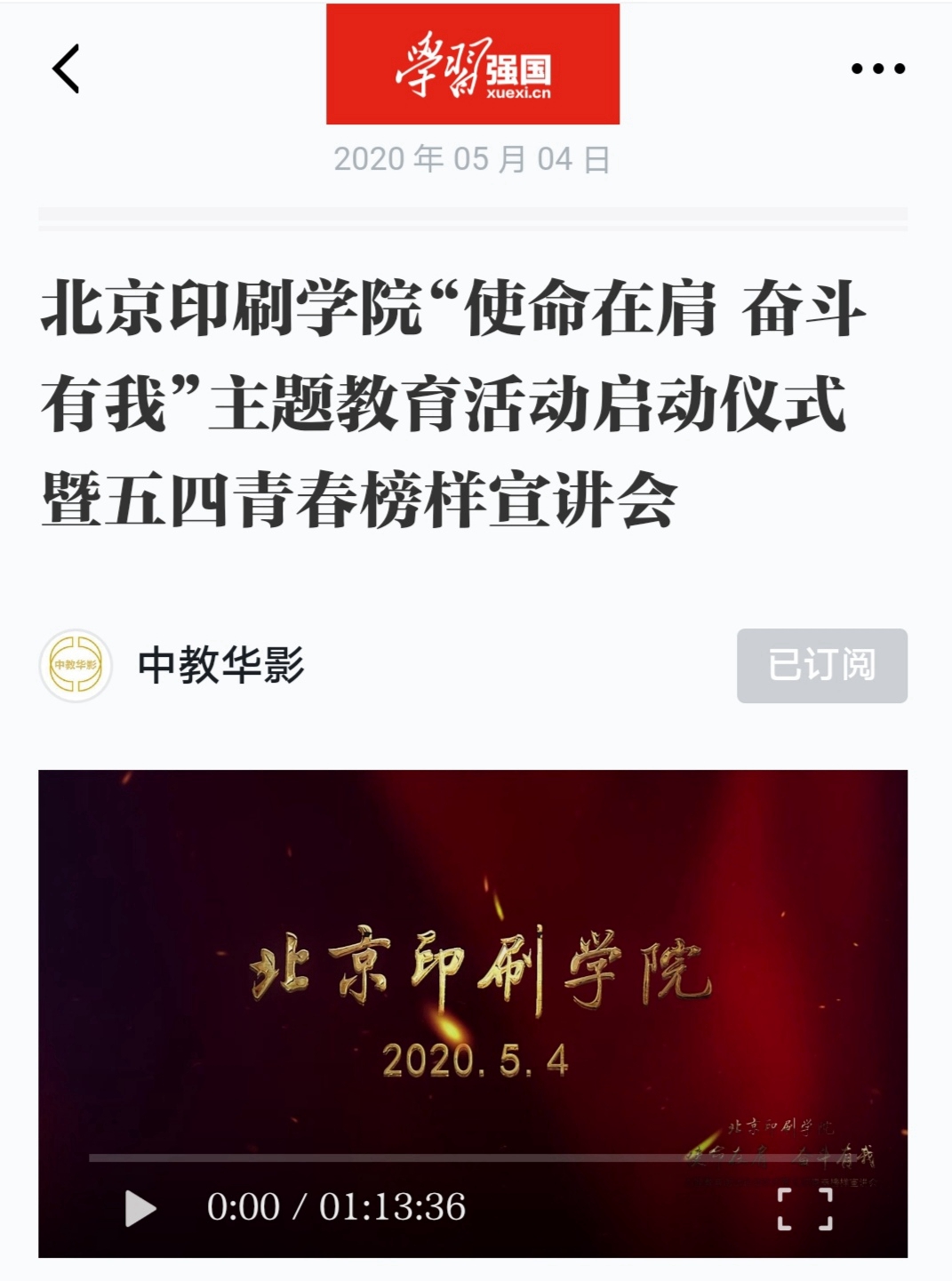This screenshot has width=952, height=1281.
Task: Open the 中教华影 publisher profile
Action: pos(220,665)
